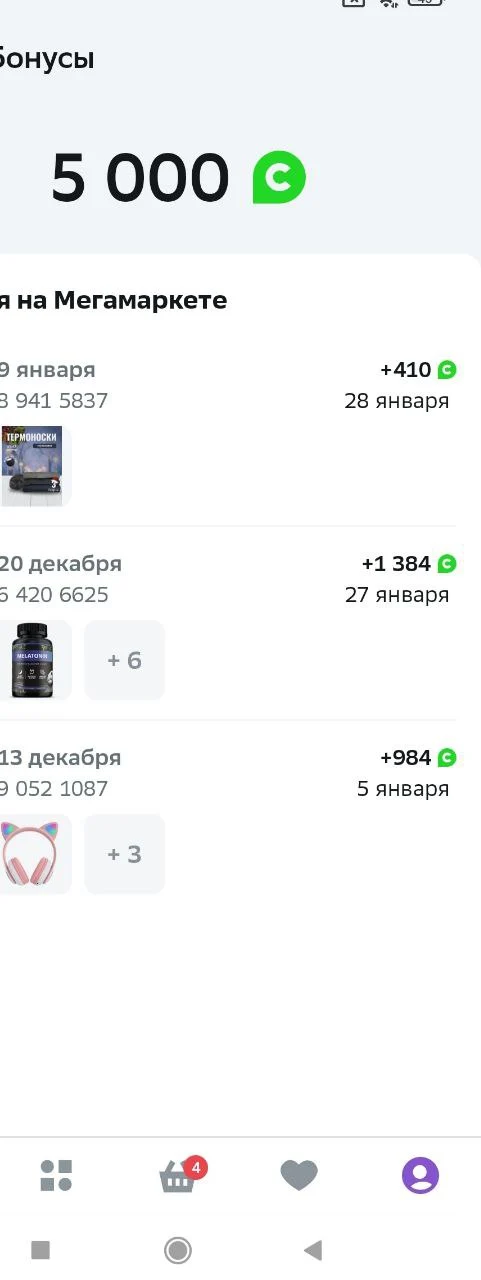This screenshot has height=1280, width=481.
Task: Show the +6 more items tile
Action: tap(124, 660)
